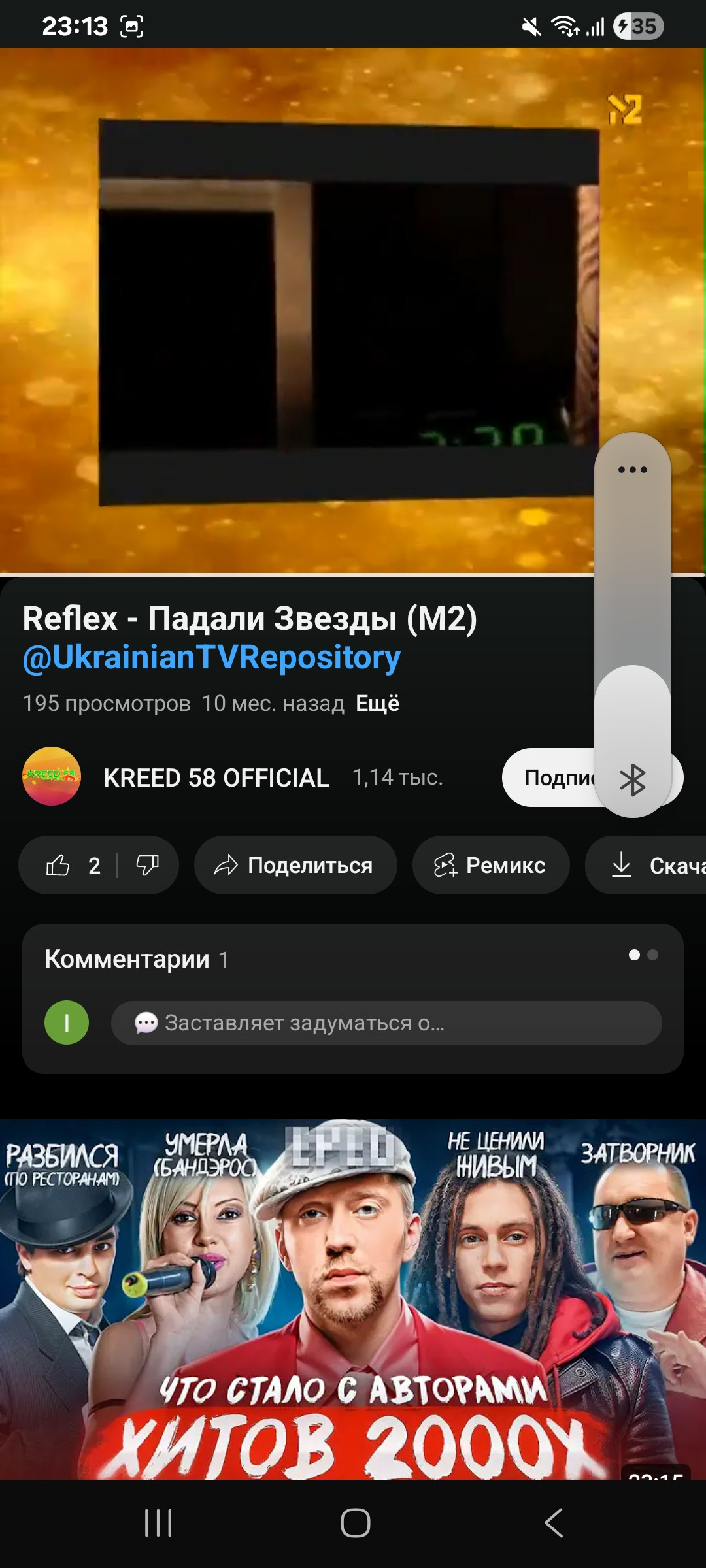Open the @UkrainianTVRepository link

click(x=212, y=657)
